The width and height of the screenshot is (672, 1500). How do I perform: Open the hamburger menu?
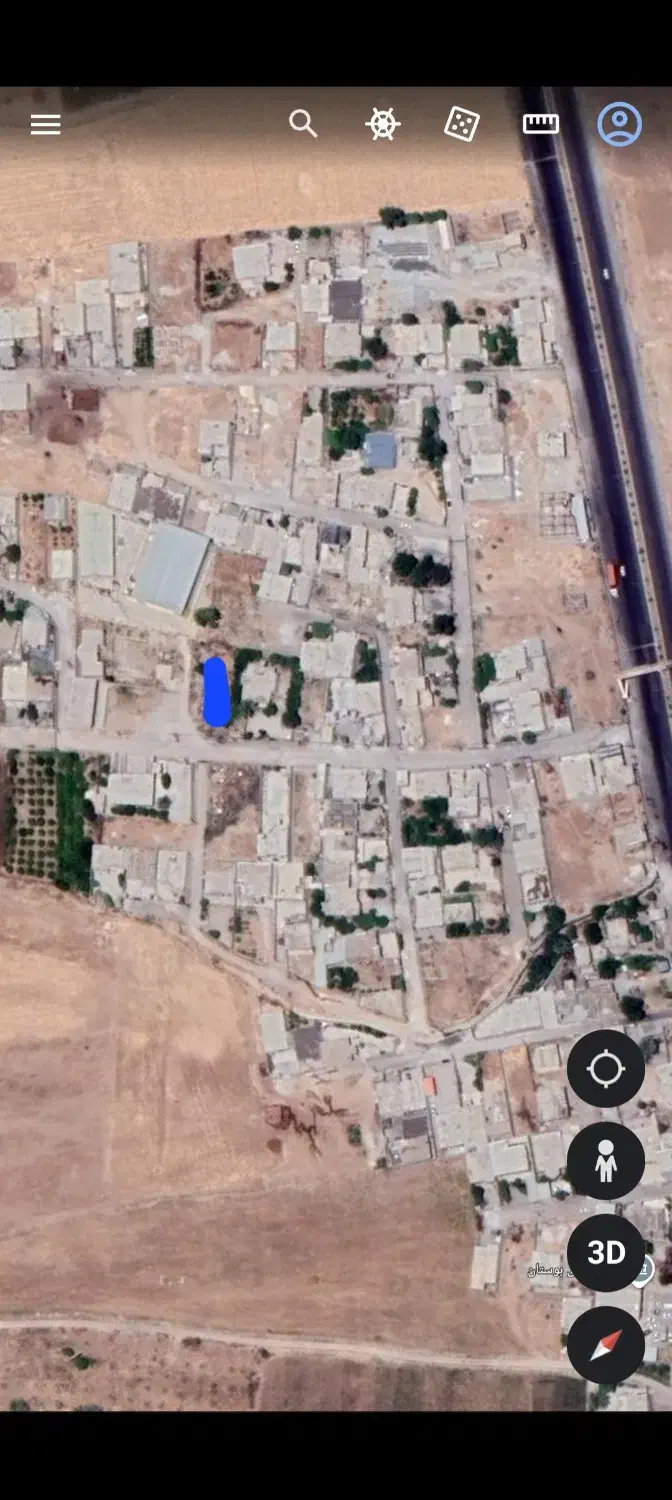pos(45,124)
